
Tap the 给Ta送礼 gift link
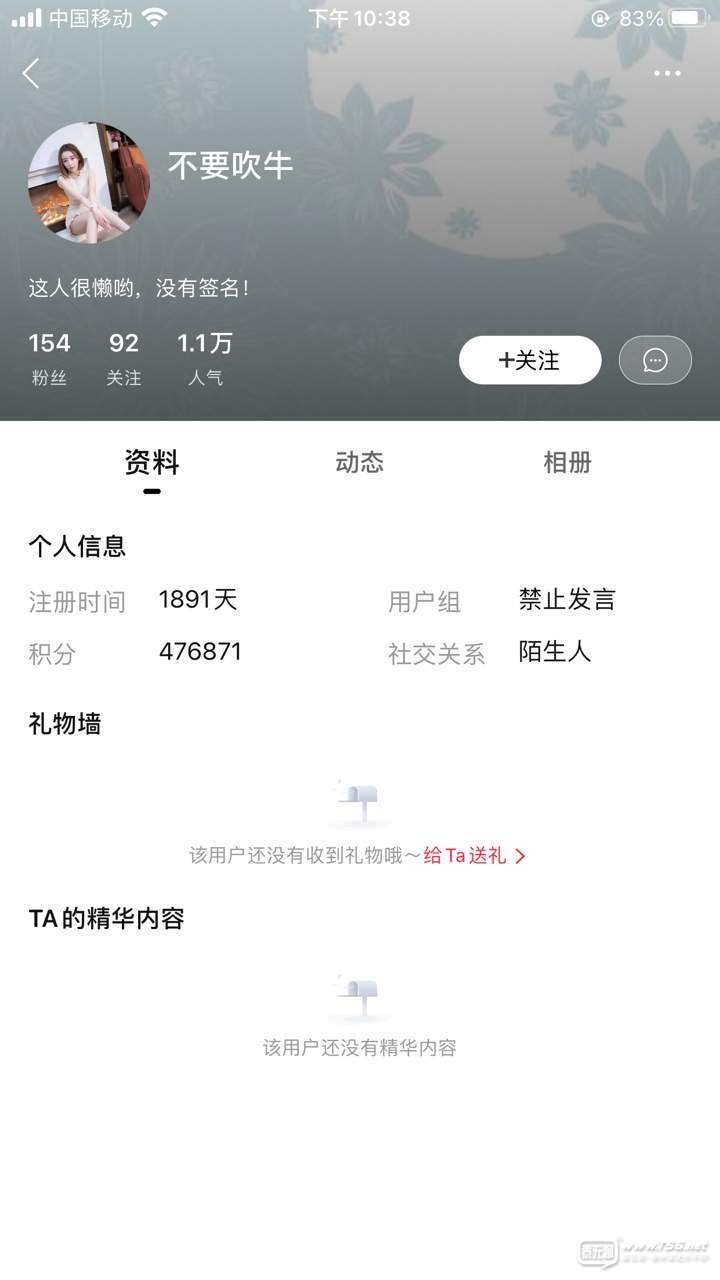[474, 856]
